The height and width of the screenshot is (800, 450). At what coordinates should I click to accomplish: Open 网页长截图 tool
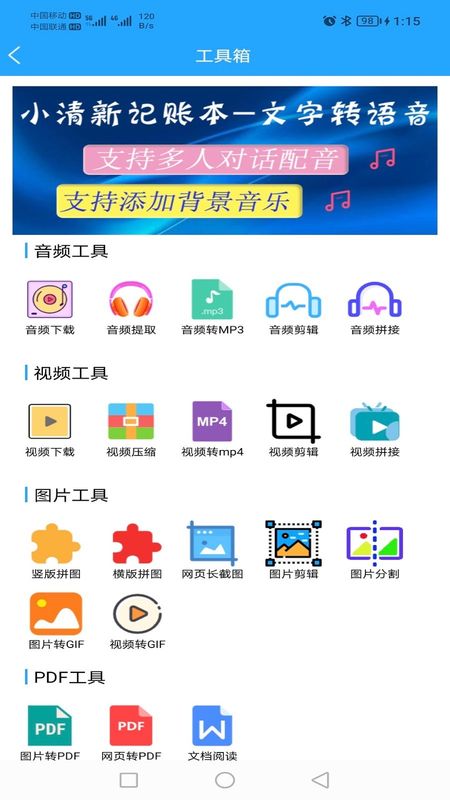[212, 551]
